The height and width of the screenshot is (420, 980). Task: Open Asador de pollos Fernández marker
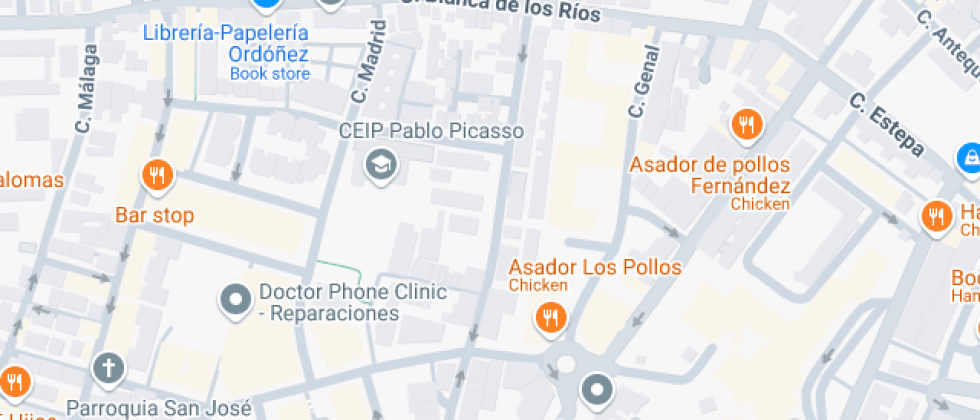(747, 126)
